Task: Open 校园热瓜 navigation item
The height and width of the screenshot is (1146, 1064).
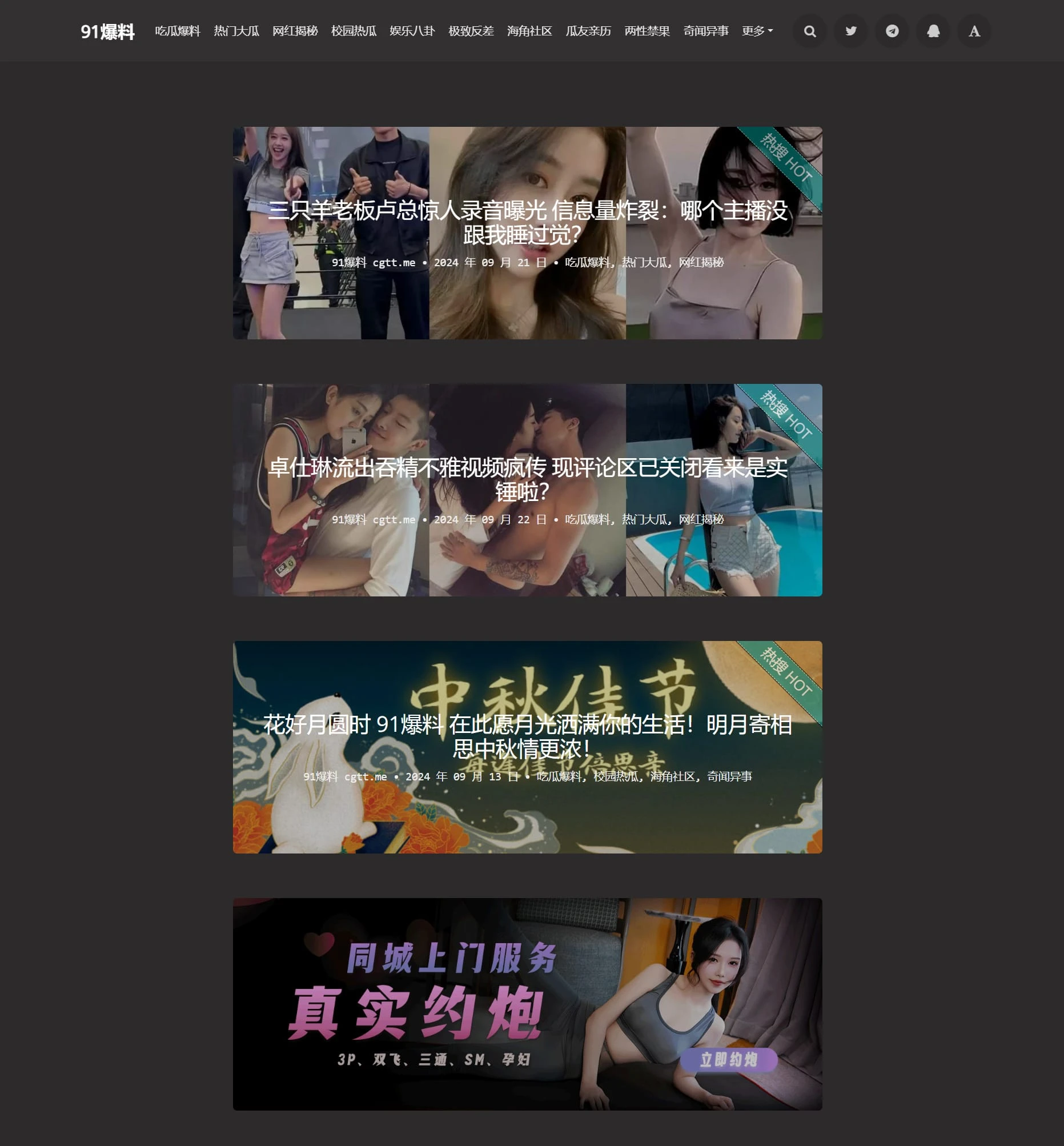Action: click(354, 31)
